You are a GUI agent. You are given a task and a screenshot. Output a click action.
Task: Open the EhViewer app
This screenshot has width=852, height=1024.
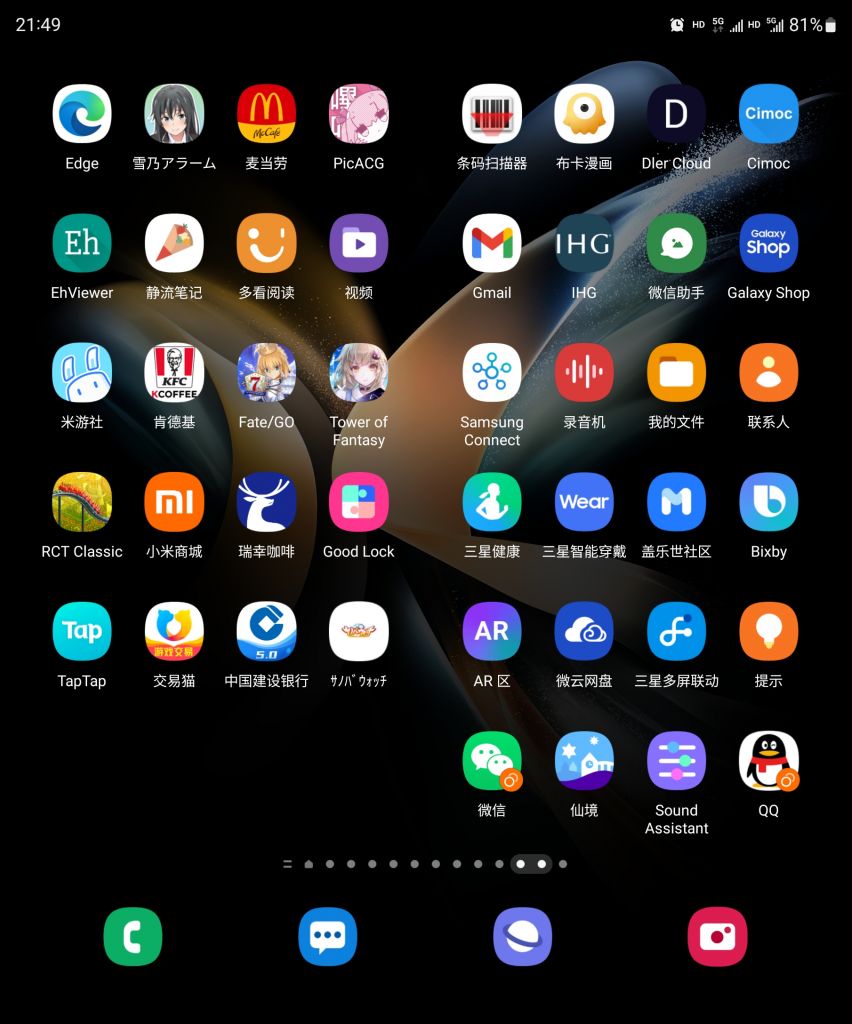click(x=82, y=243)
